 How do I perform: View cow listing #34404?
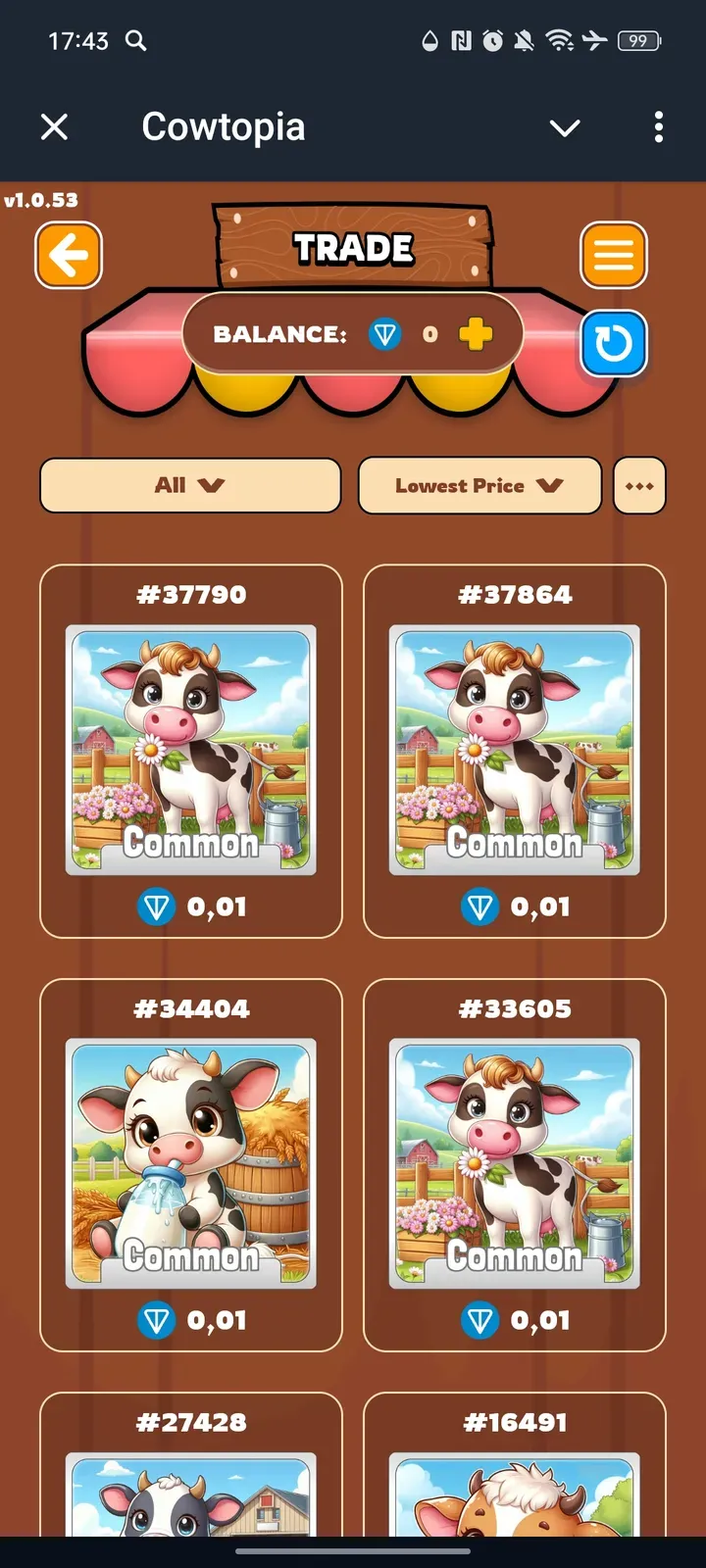pos(191,1164)
